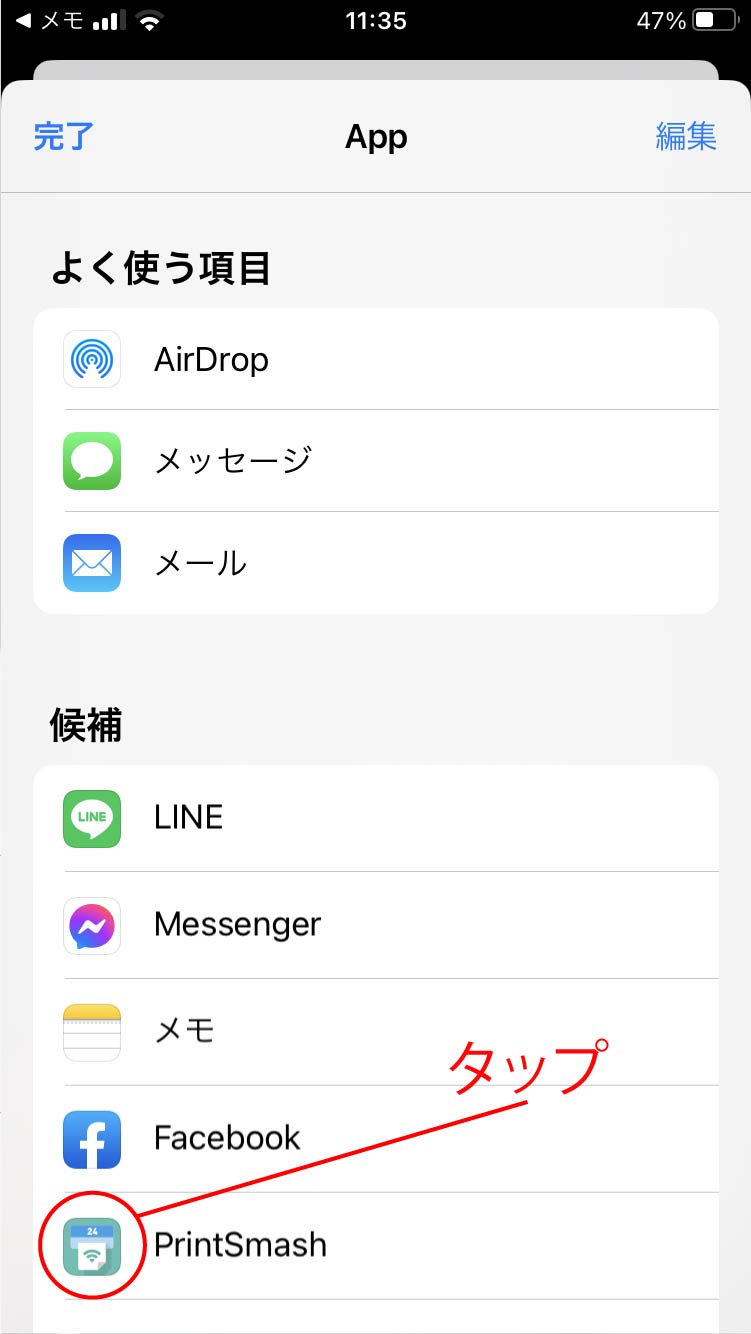Tap 完了 to close the App sheet
This screenshot has width=751, height=1334.
point(63,136)
